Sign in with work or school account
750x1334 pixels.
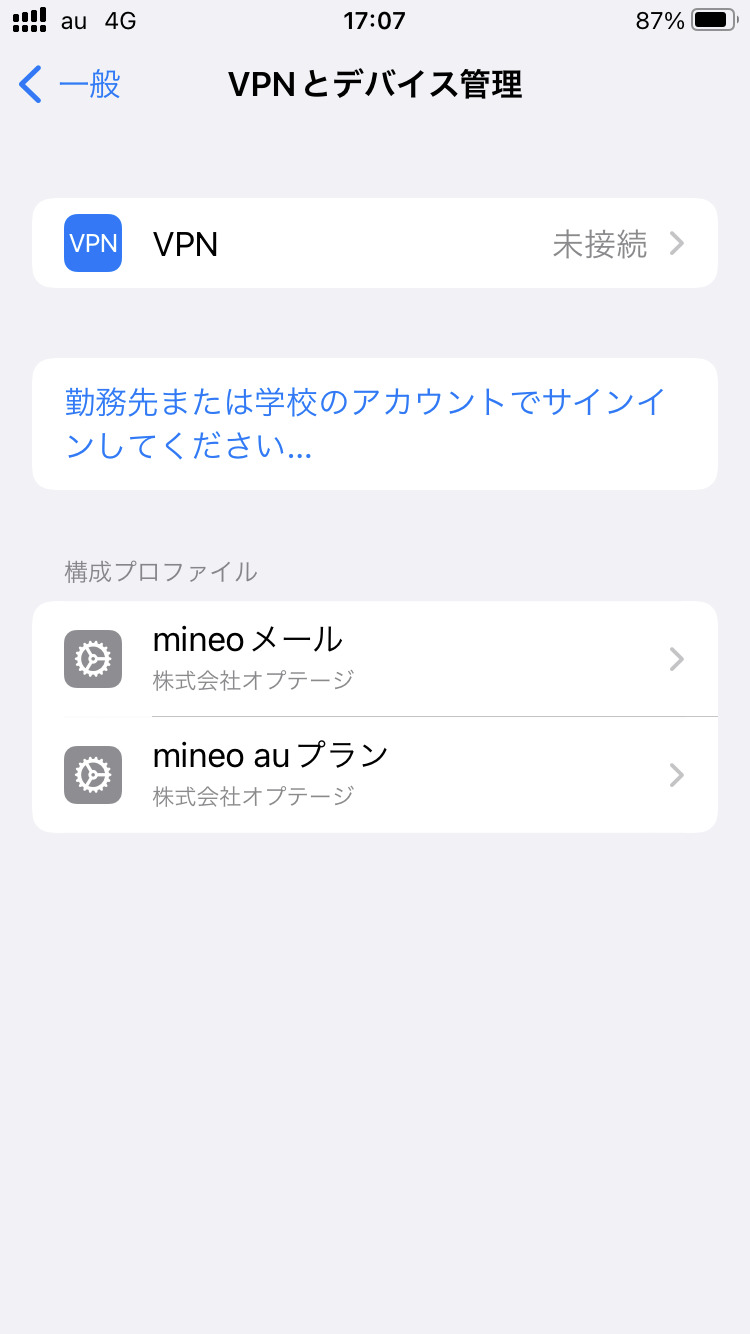pyautogui.click(x=375, y=424)
